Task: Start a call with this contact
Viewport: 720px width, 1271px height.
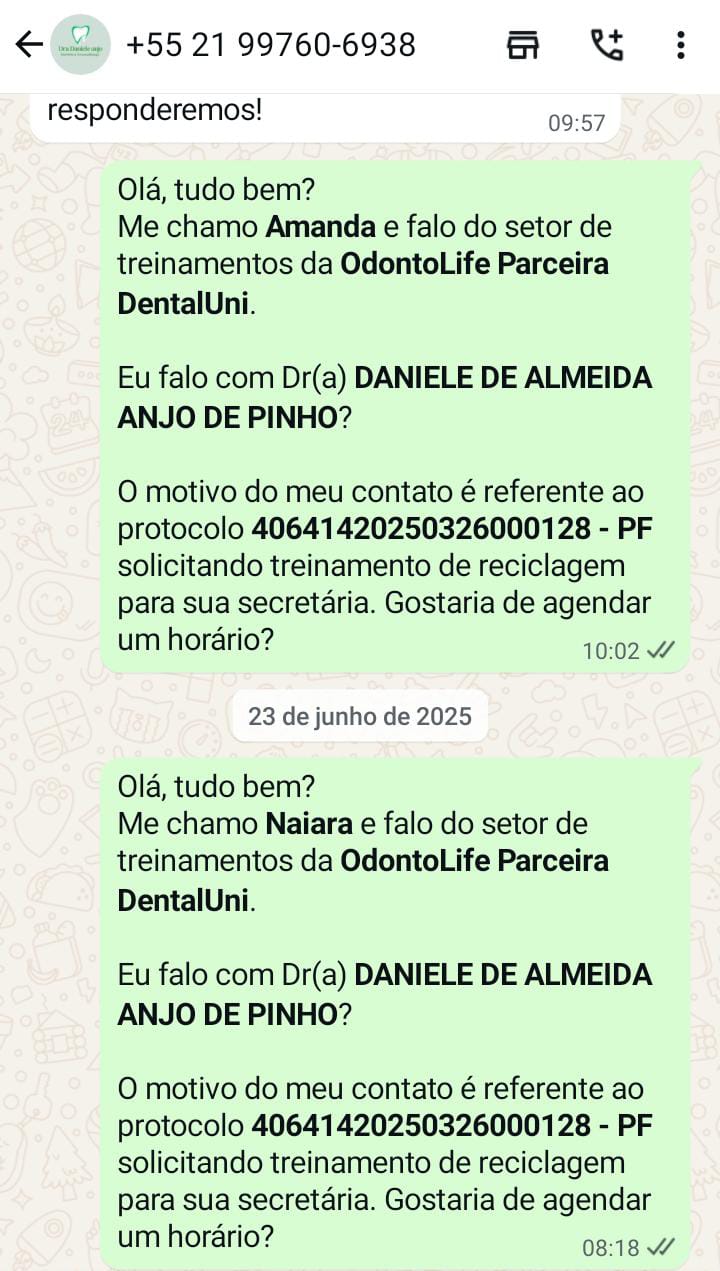Action: tap(606, 45)
